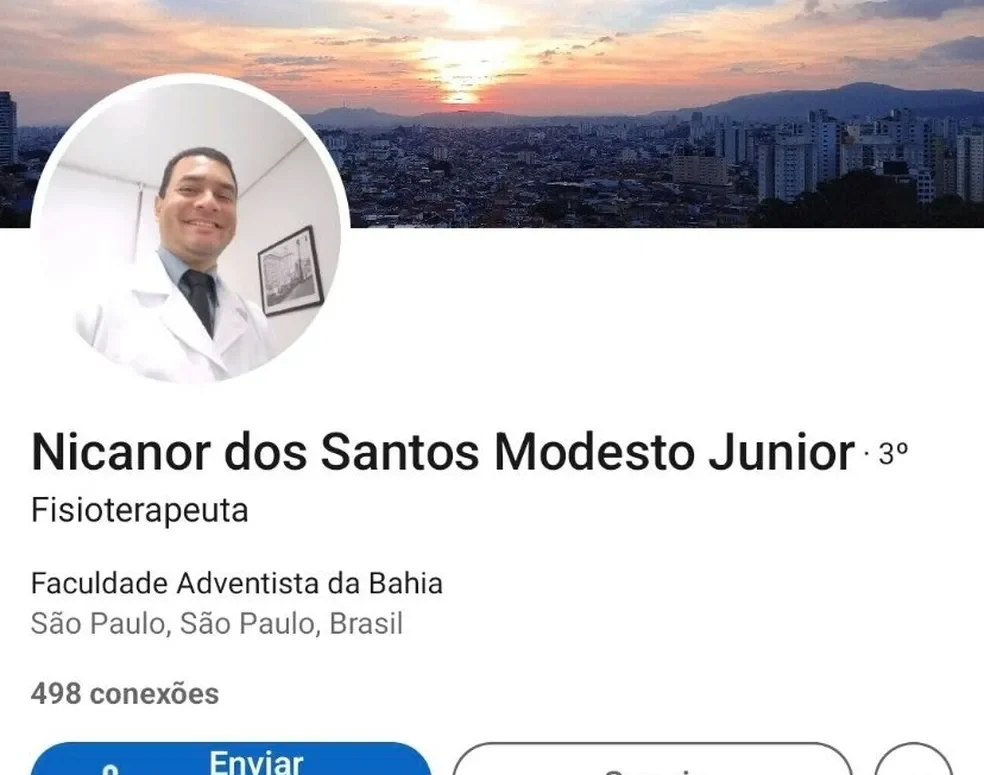Open the 498 conexões list

[x=125, y=693]
